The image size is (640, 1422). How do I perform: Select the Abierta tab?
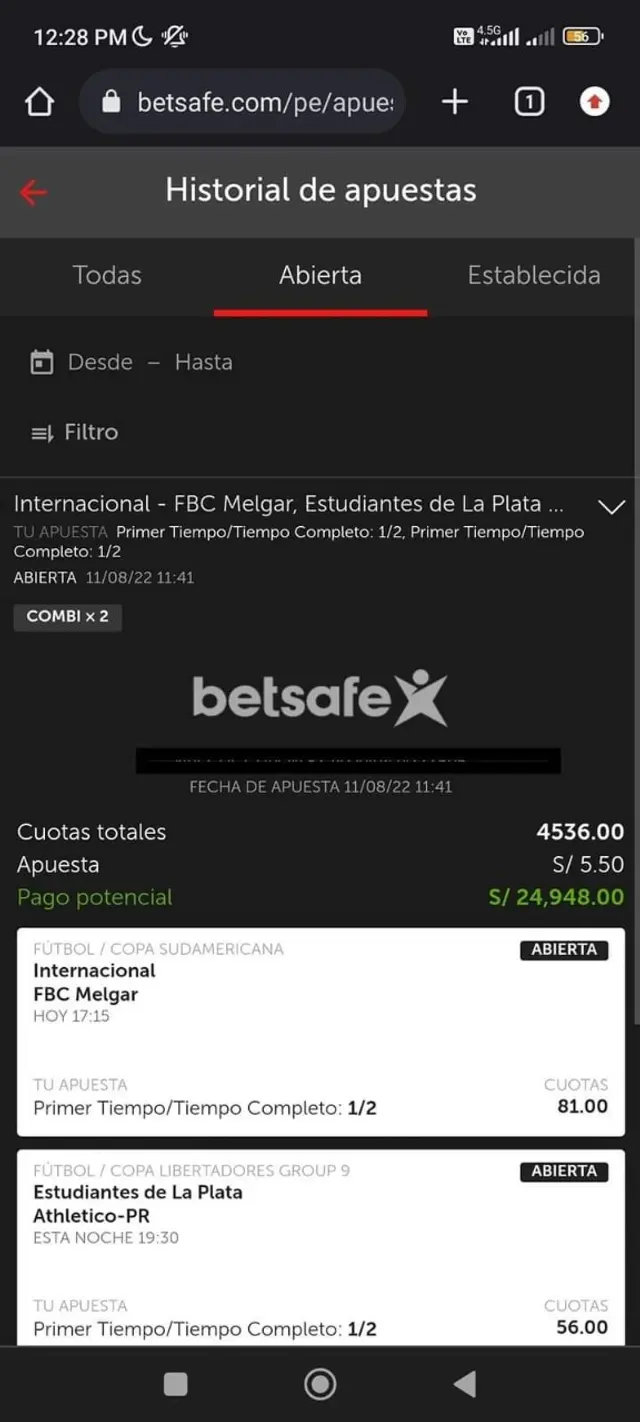click(320, 275)
